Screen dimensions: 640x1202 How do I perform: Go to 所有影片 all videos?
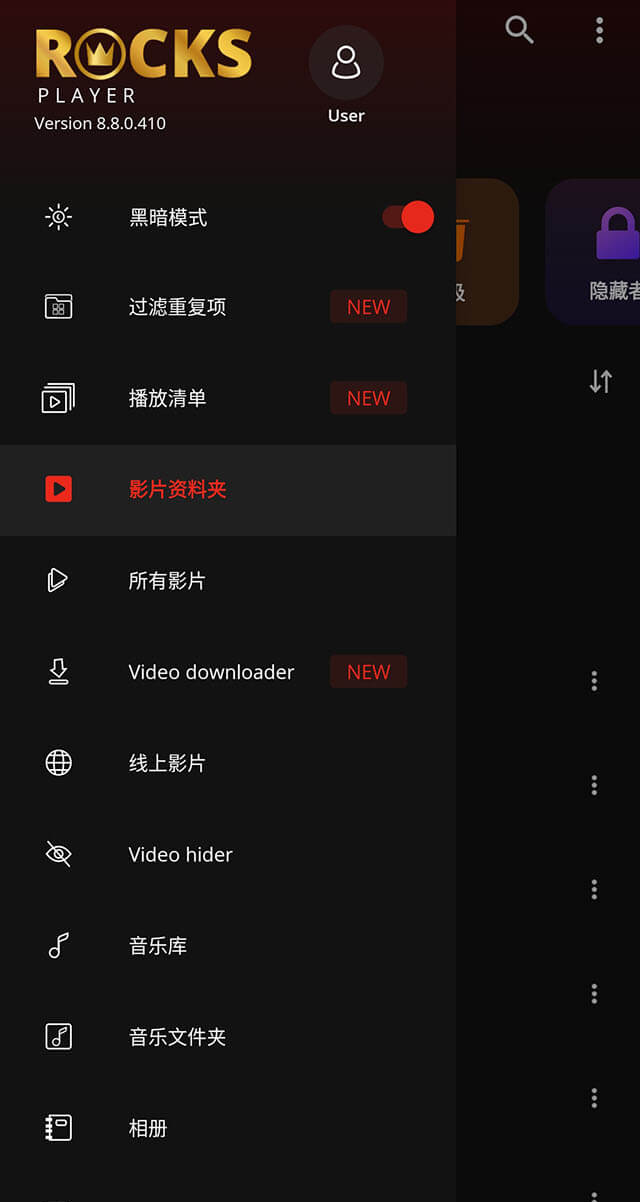(x=167, y=581)
